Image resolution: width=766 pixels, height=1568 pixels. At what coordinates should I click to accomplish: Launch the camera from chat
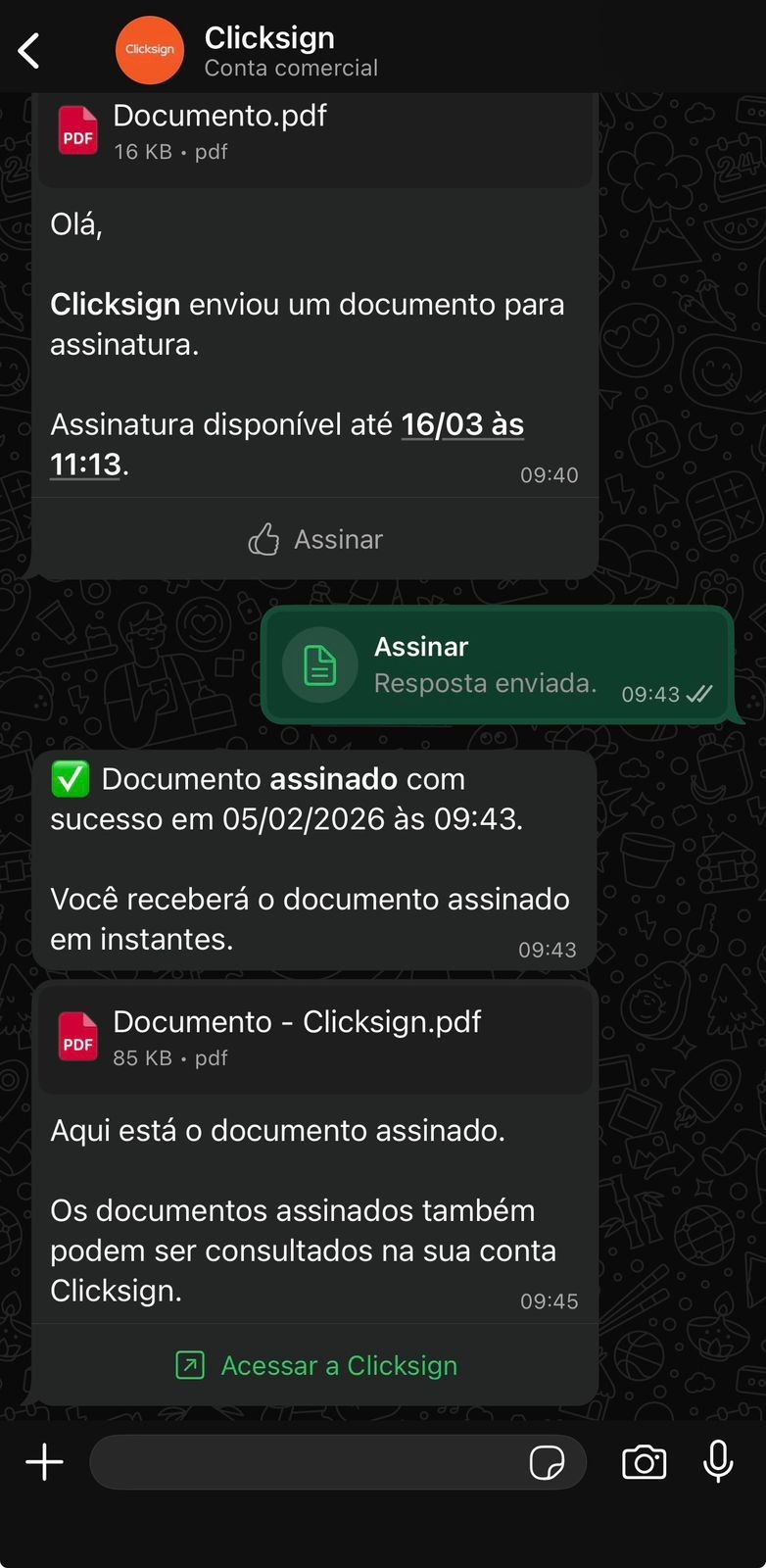[x=644, y=1462]
